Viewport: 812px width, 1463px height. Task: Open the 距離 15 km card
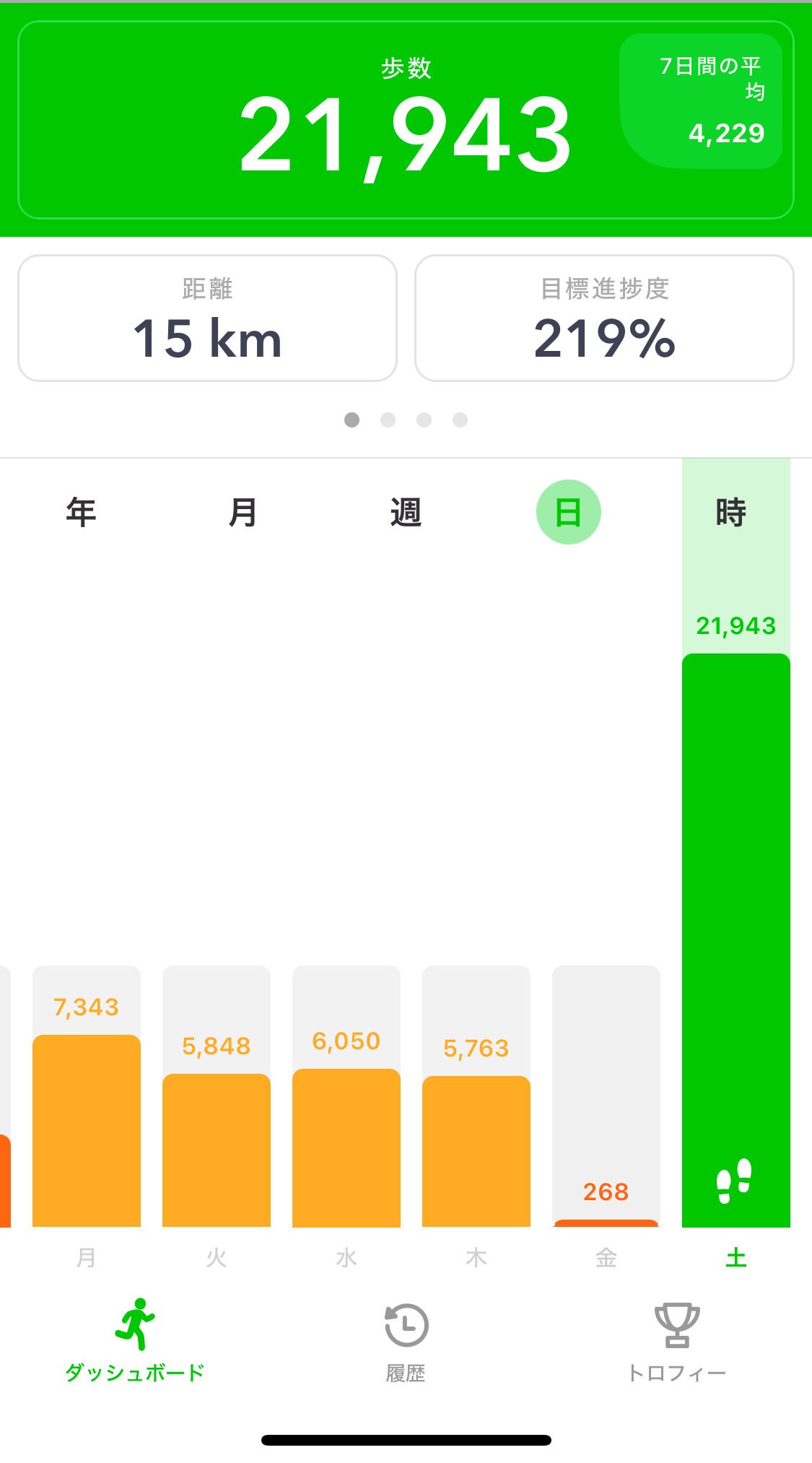click(x=207, y=318)
